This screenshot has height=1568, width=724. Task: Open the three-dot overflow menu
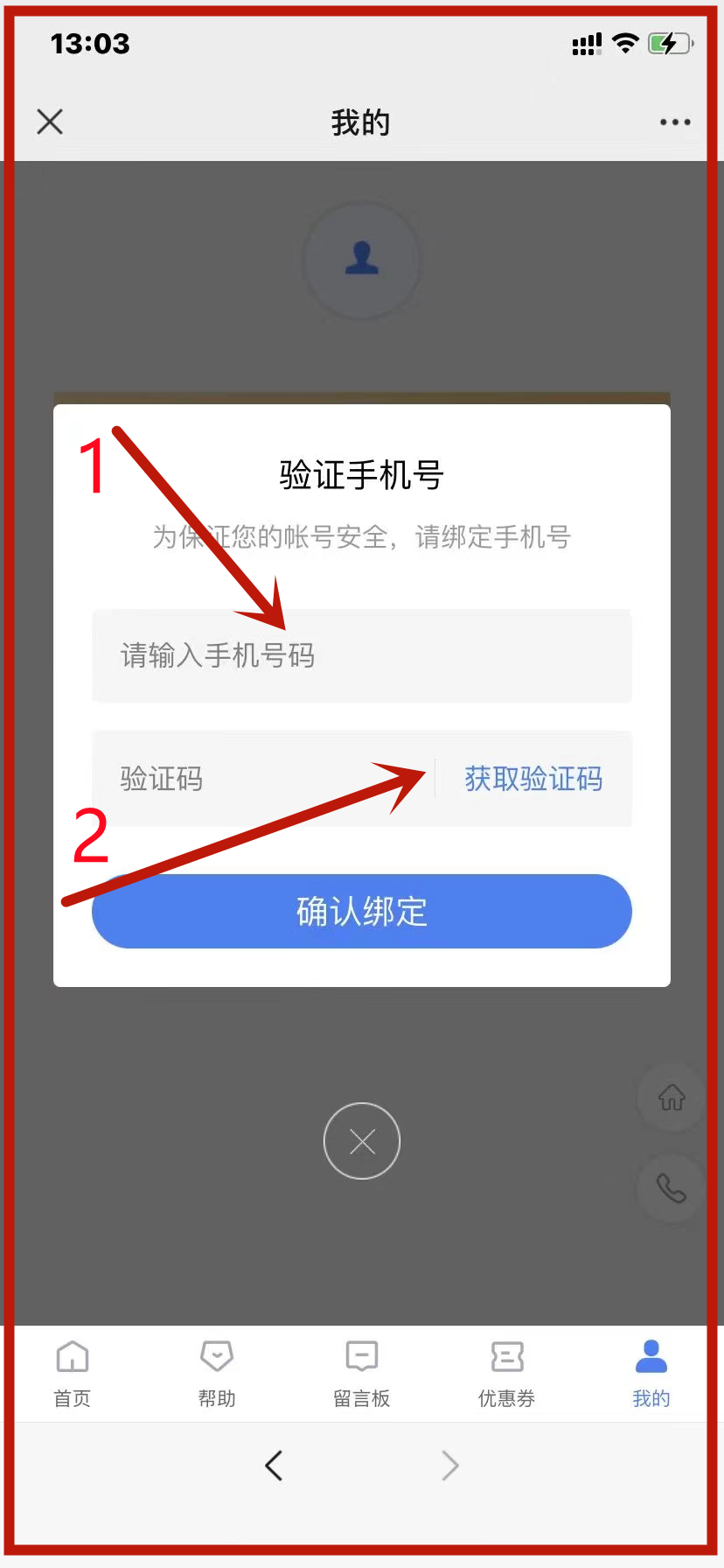675,122
